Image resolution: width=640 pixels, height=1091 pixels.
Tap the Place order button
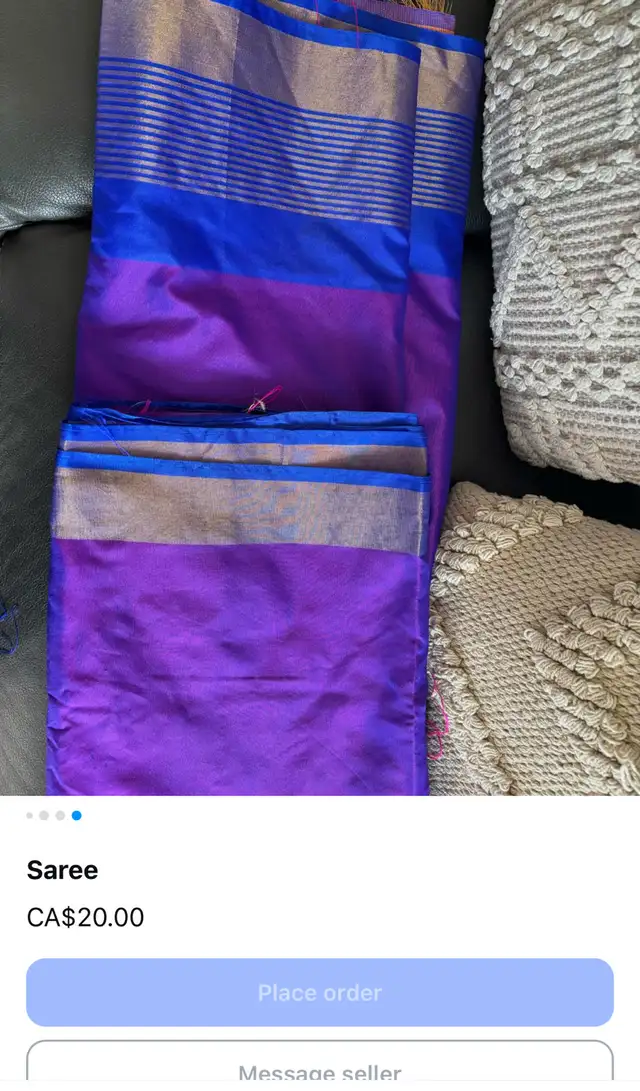[x=320, y=992]
